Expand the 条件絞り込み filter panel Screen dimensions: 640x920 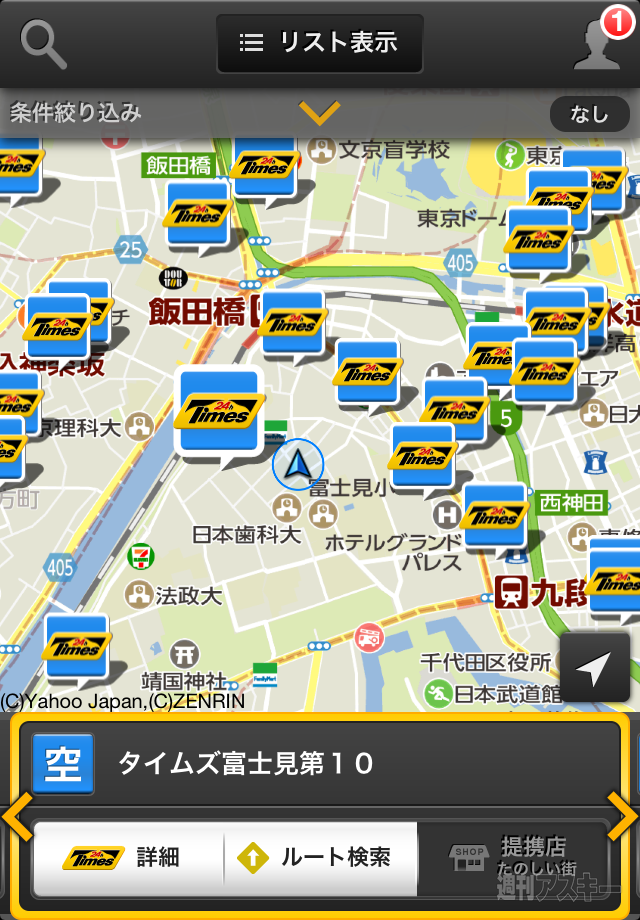tap(320, 112)
